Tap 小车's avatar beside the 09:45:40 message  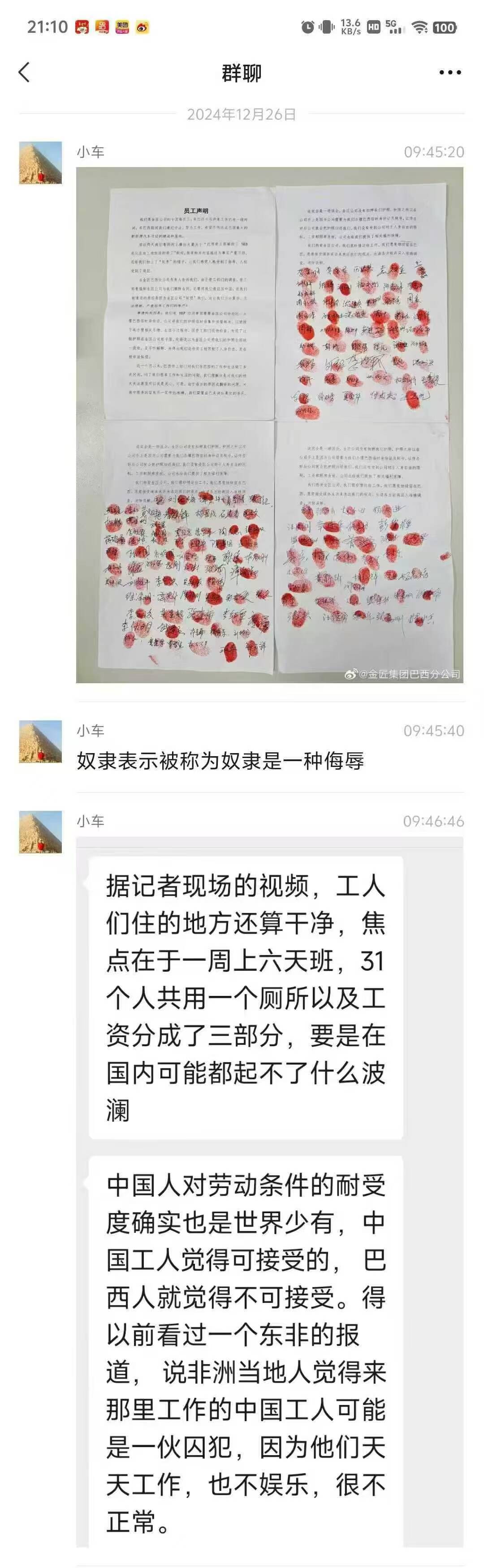40,741
